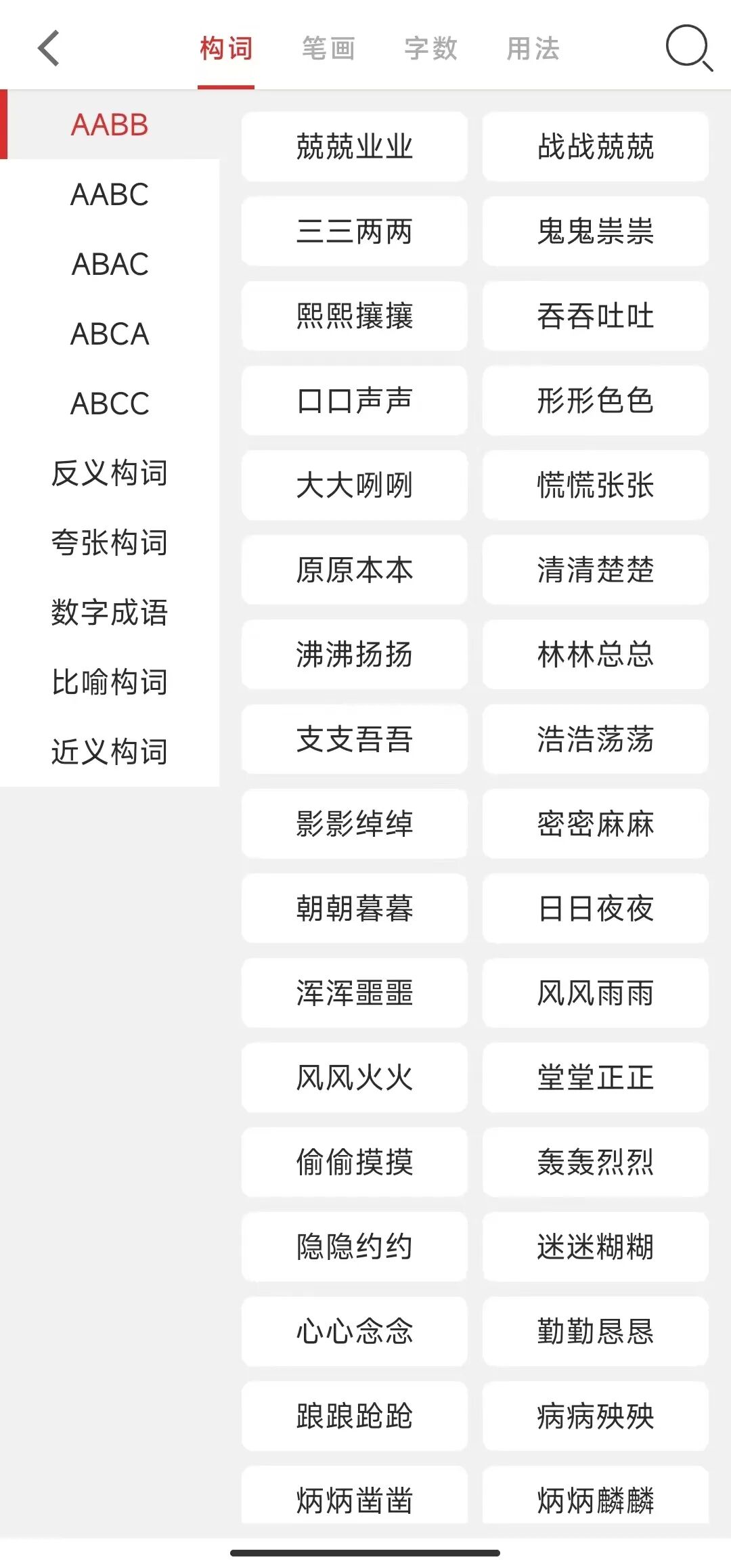This screenshot has height=1568, width=731.
Task: Open the entry for 鬼鬼祟祟
Action: [x=595, y=232]
